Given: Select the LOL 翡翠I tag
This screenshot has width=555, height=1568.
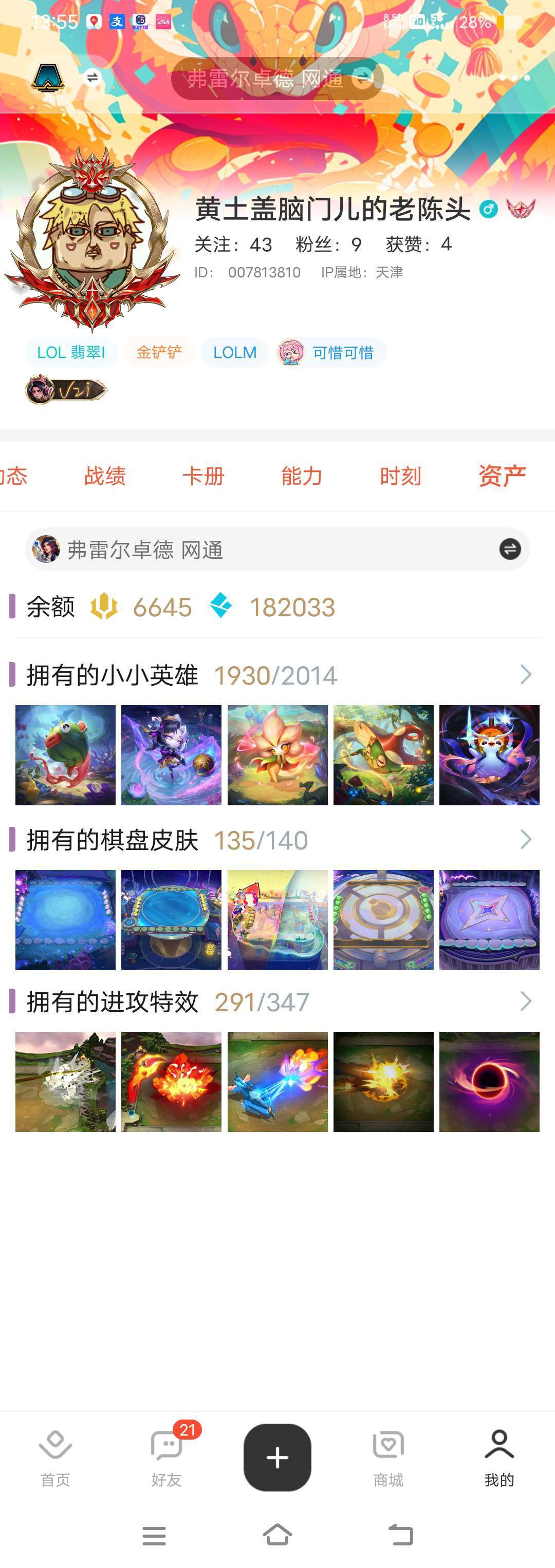Looking at the screenshot, I should tap(71, 352).
